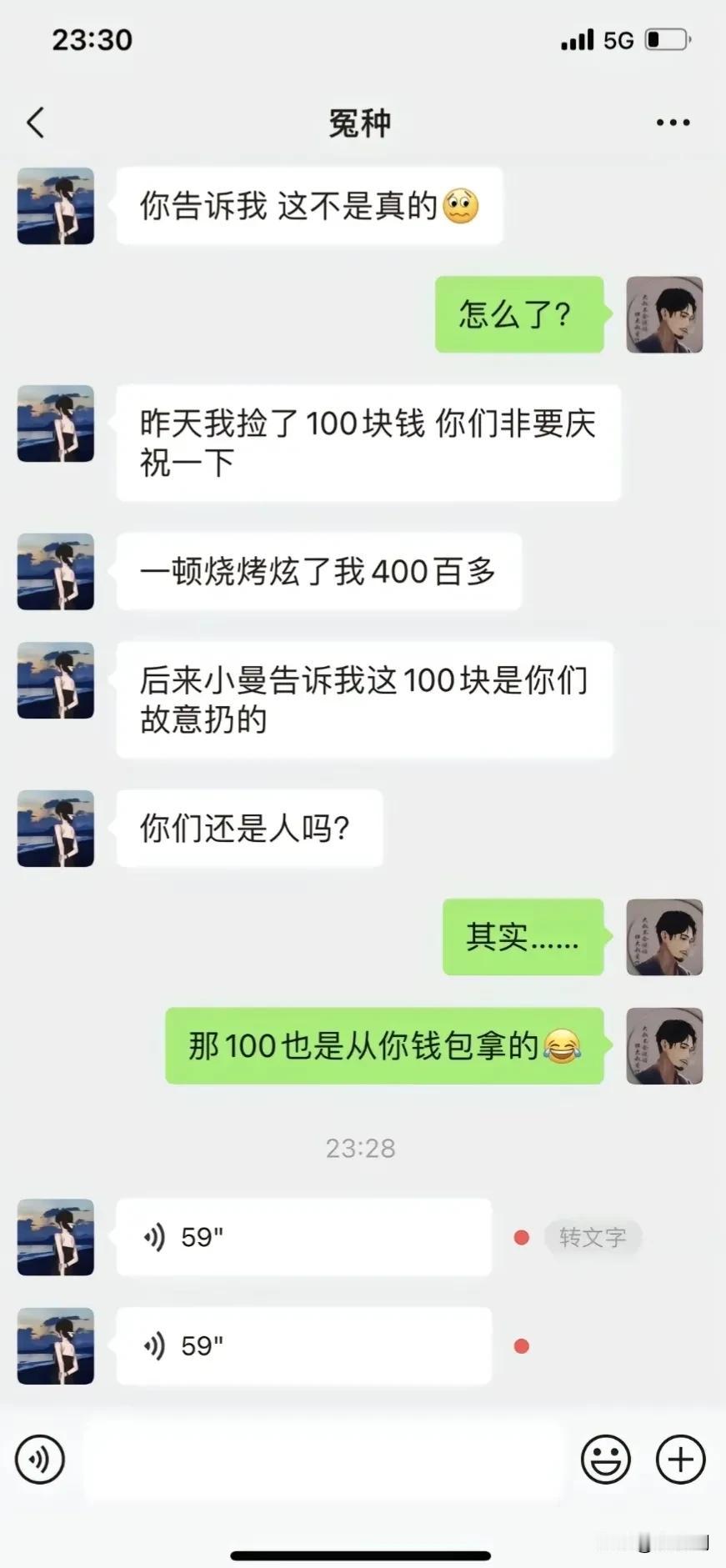Open the three-dot chat info menu
This screenshot has width=726, height=1568.
[x=673, y=123]
